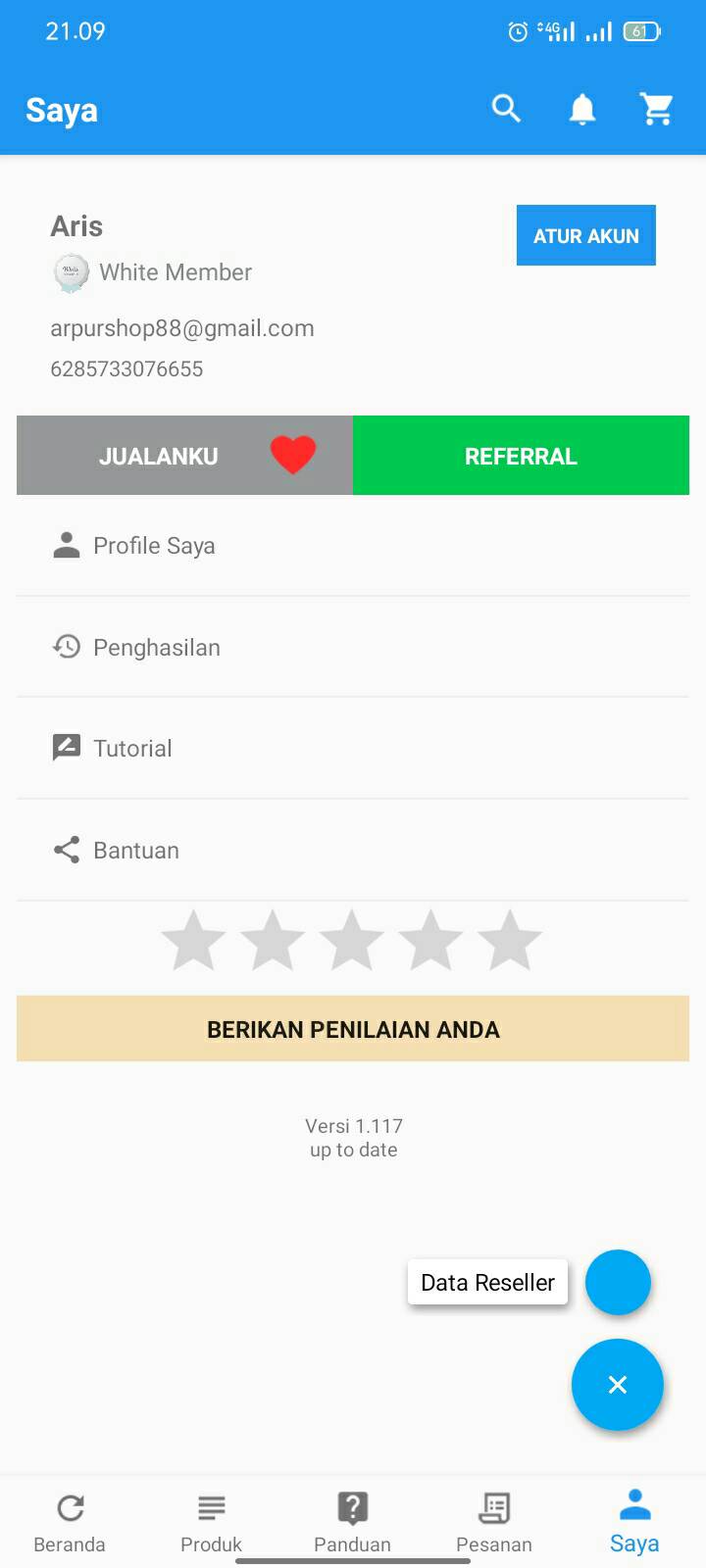Tap the ATUR AKUN button

[586, 235]
